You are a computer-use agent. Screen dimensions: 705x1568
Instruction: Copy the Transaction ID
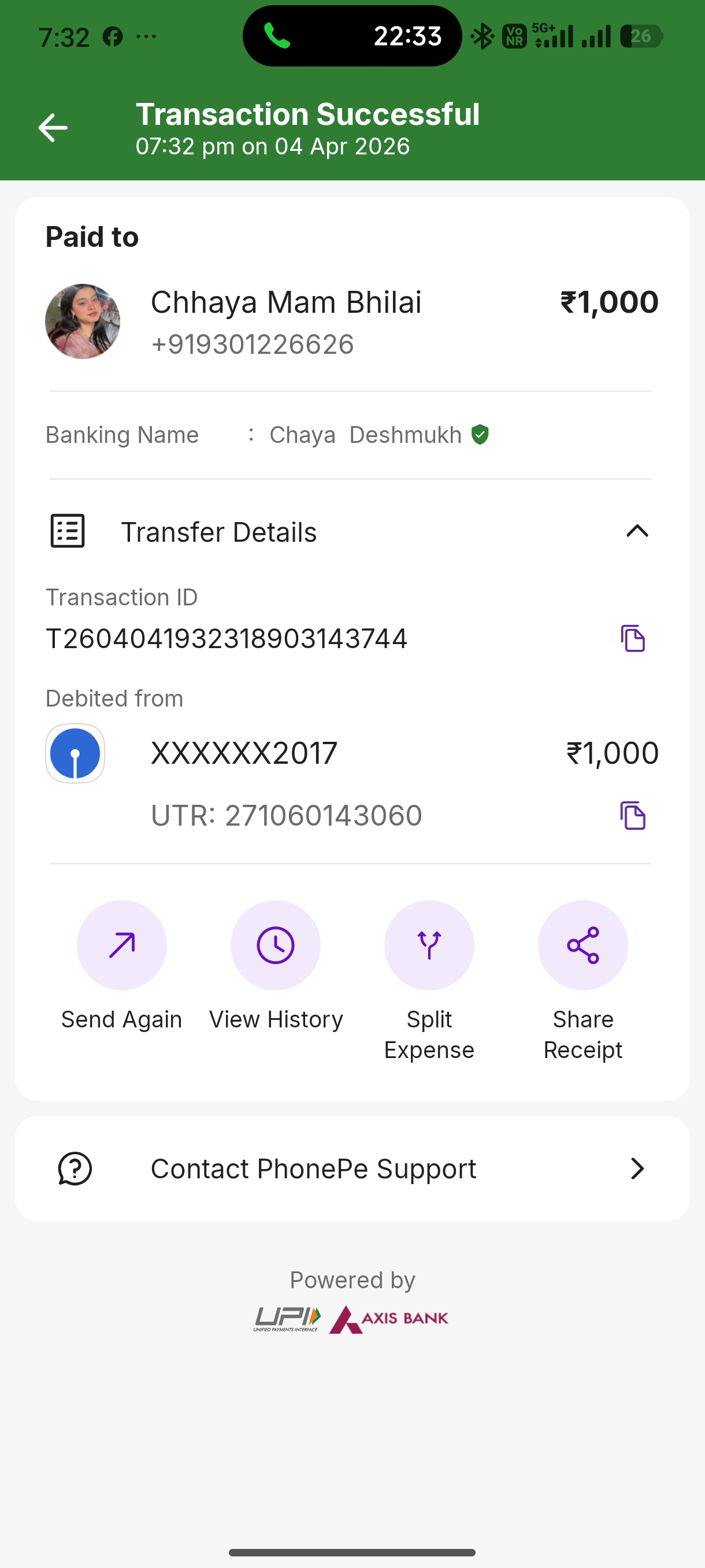[633, 638]
